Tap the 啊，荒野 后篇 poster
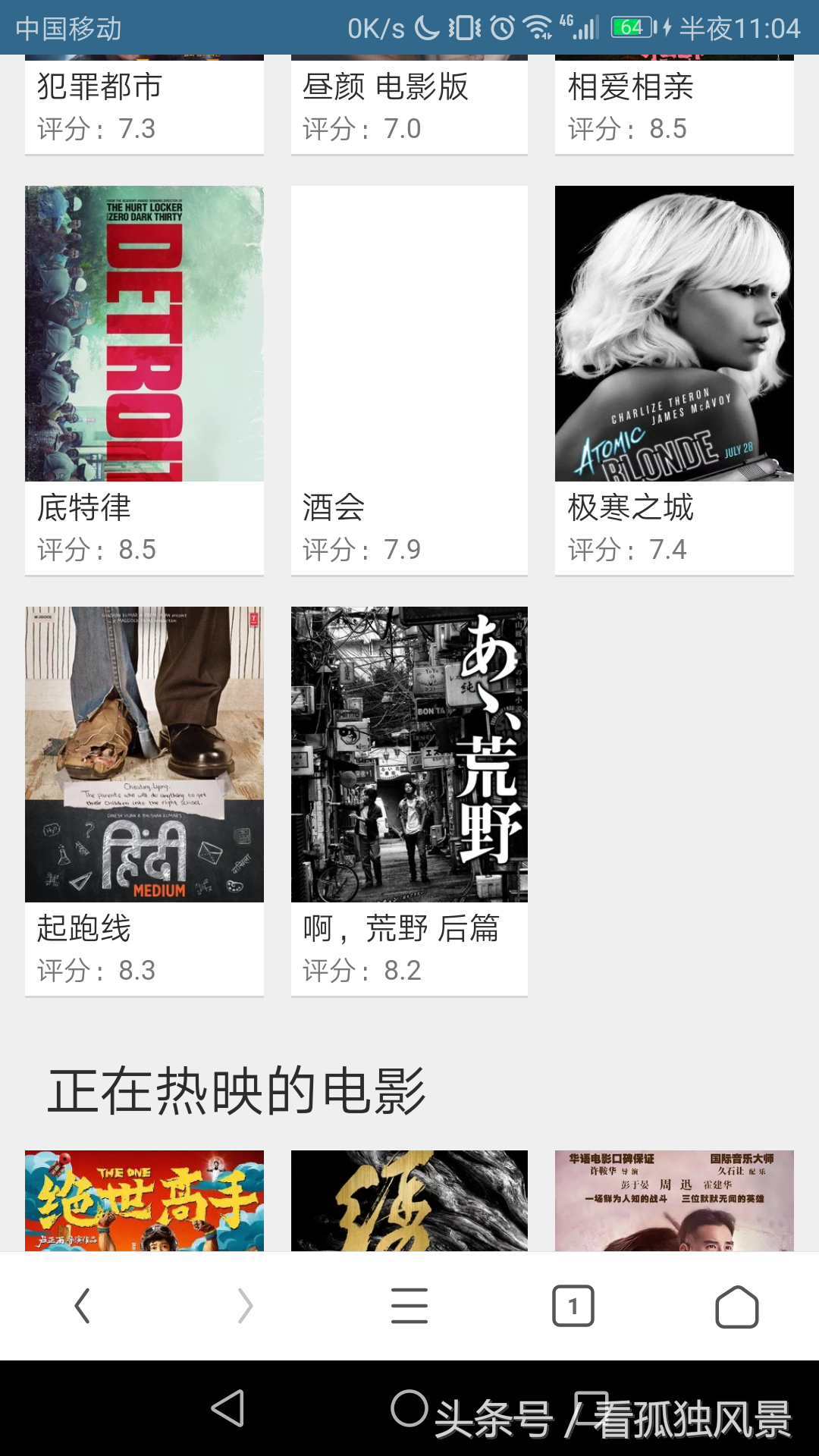This screenshot has width=819, height=1456. coord(409,753)
